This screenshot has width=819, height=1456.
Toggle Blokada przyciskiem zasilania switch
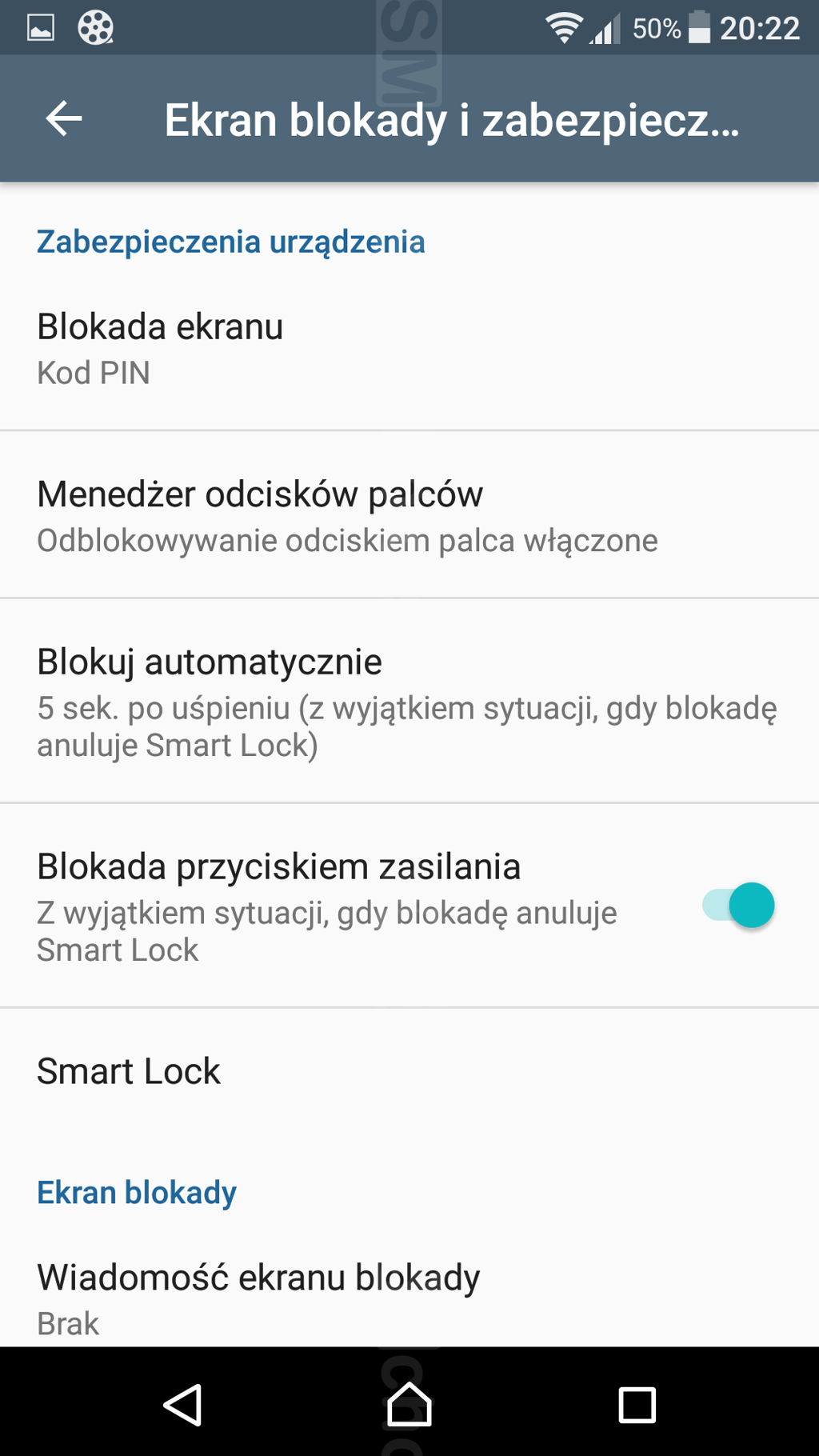(738, 906)
